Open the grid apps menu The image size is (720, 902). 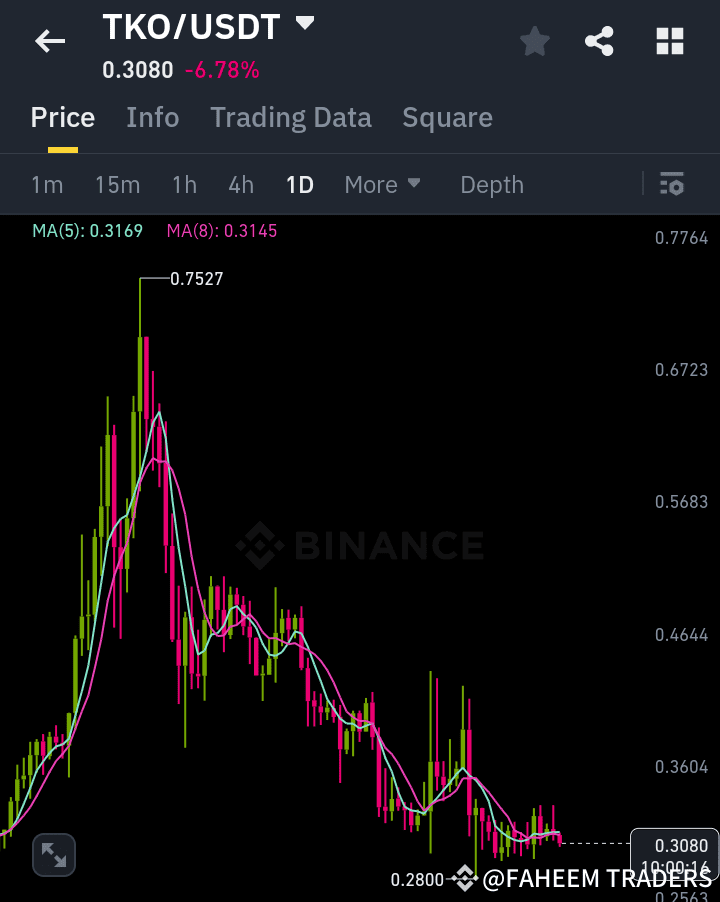(668, 41)
